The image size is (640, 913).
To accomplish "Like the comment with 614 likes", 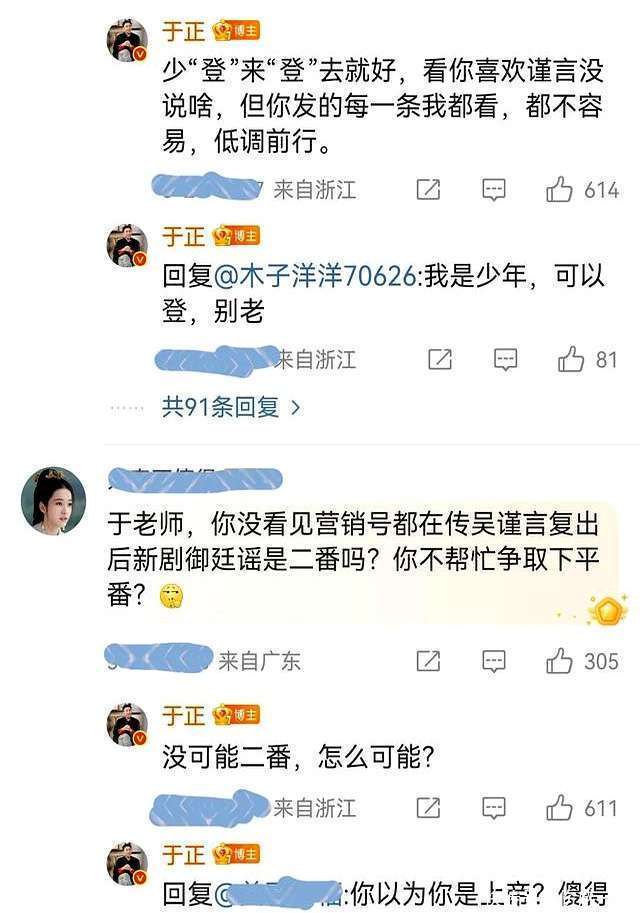I will [560, 190].
